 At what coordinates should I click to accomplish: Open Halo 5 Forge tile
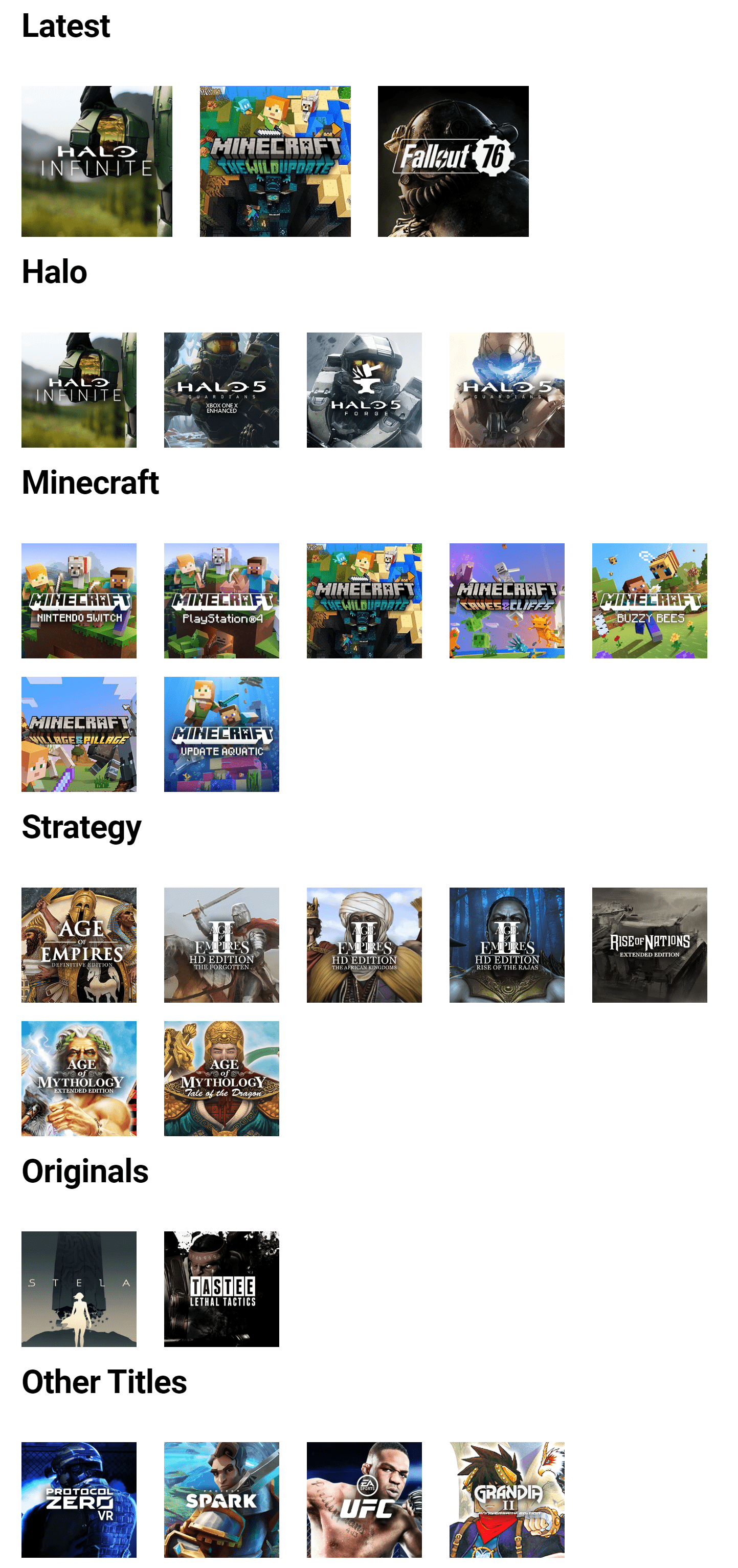point(364,389)
